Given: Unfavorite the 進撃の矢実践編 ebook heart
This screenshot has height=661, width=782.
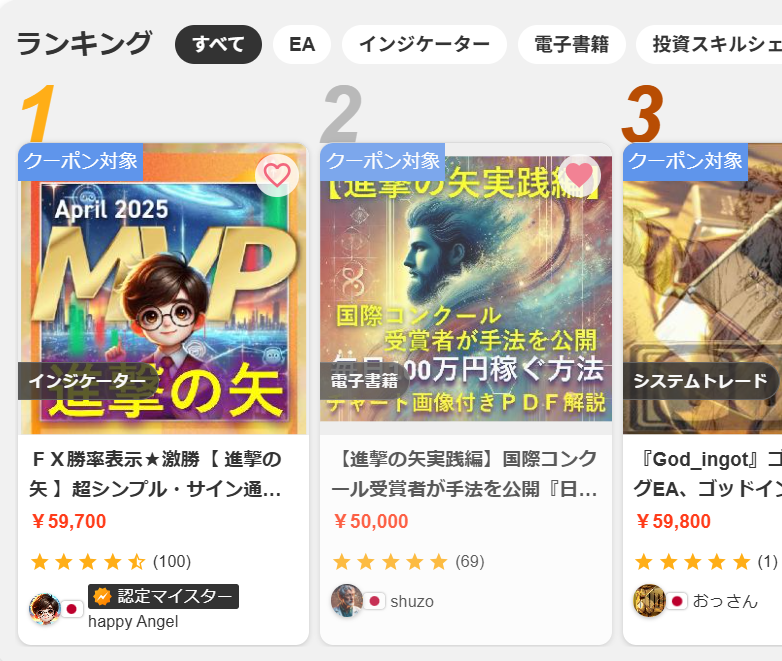Looking at the screenshot, I should coord(579,175).
